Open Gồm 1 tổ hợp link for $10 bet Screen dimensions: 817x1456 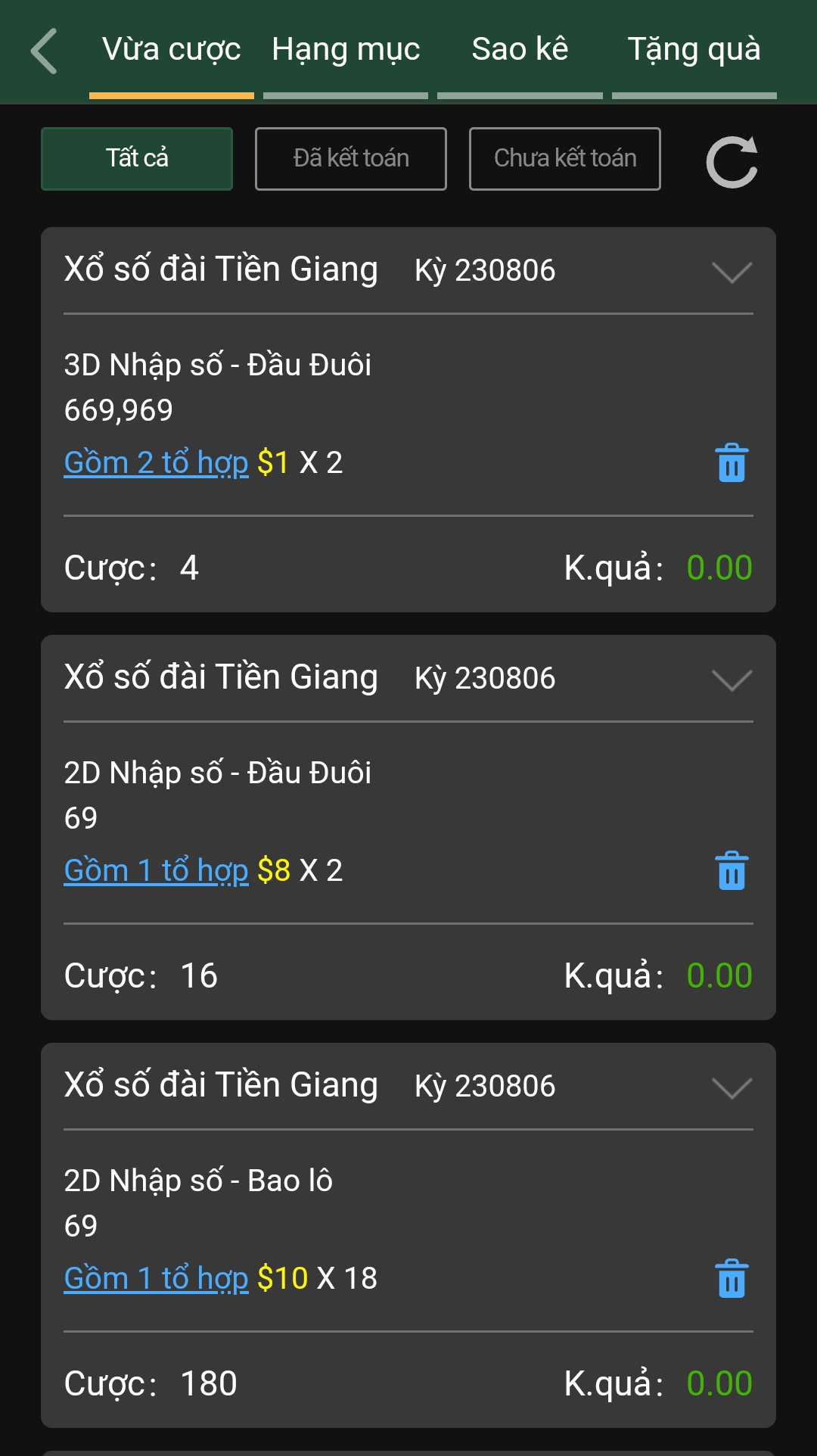click(157, 1278)
